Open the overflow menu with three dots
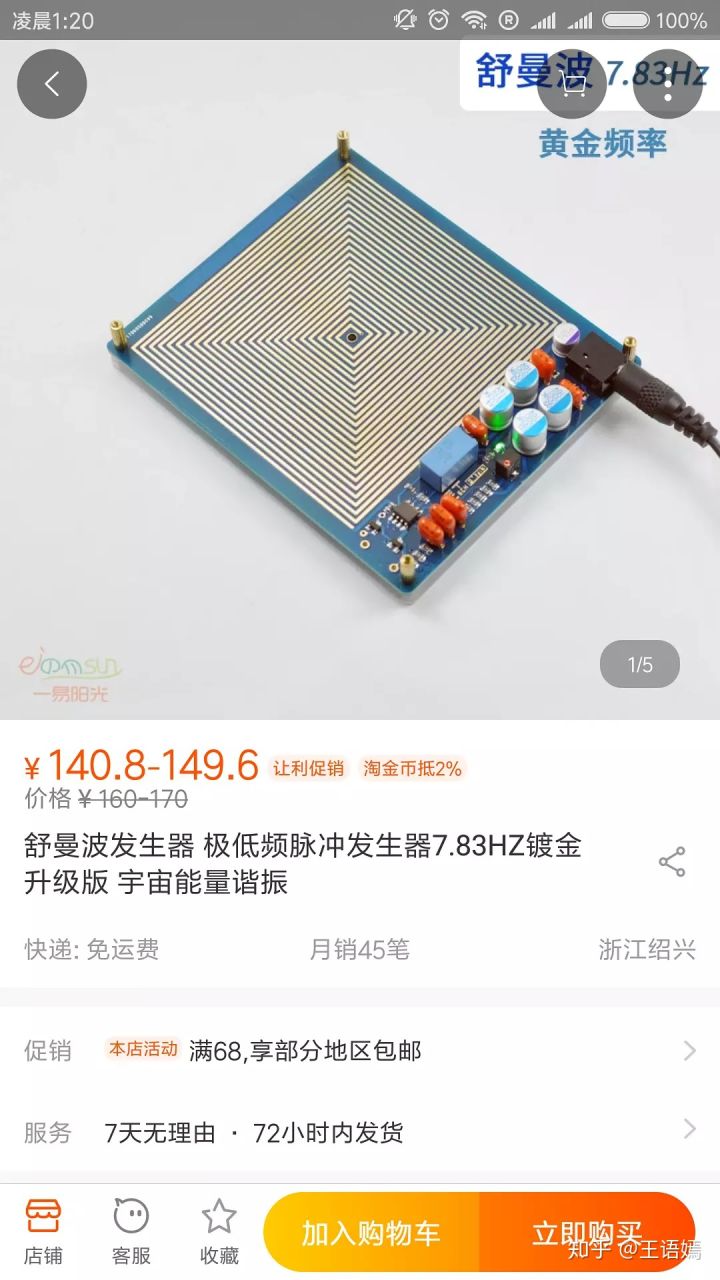The image size is (720, 1280). pyautogui.click(x=665, y=84)
